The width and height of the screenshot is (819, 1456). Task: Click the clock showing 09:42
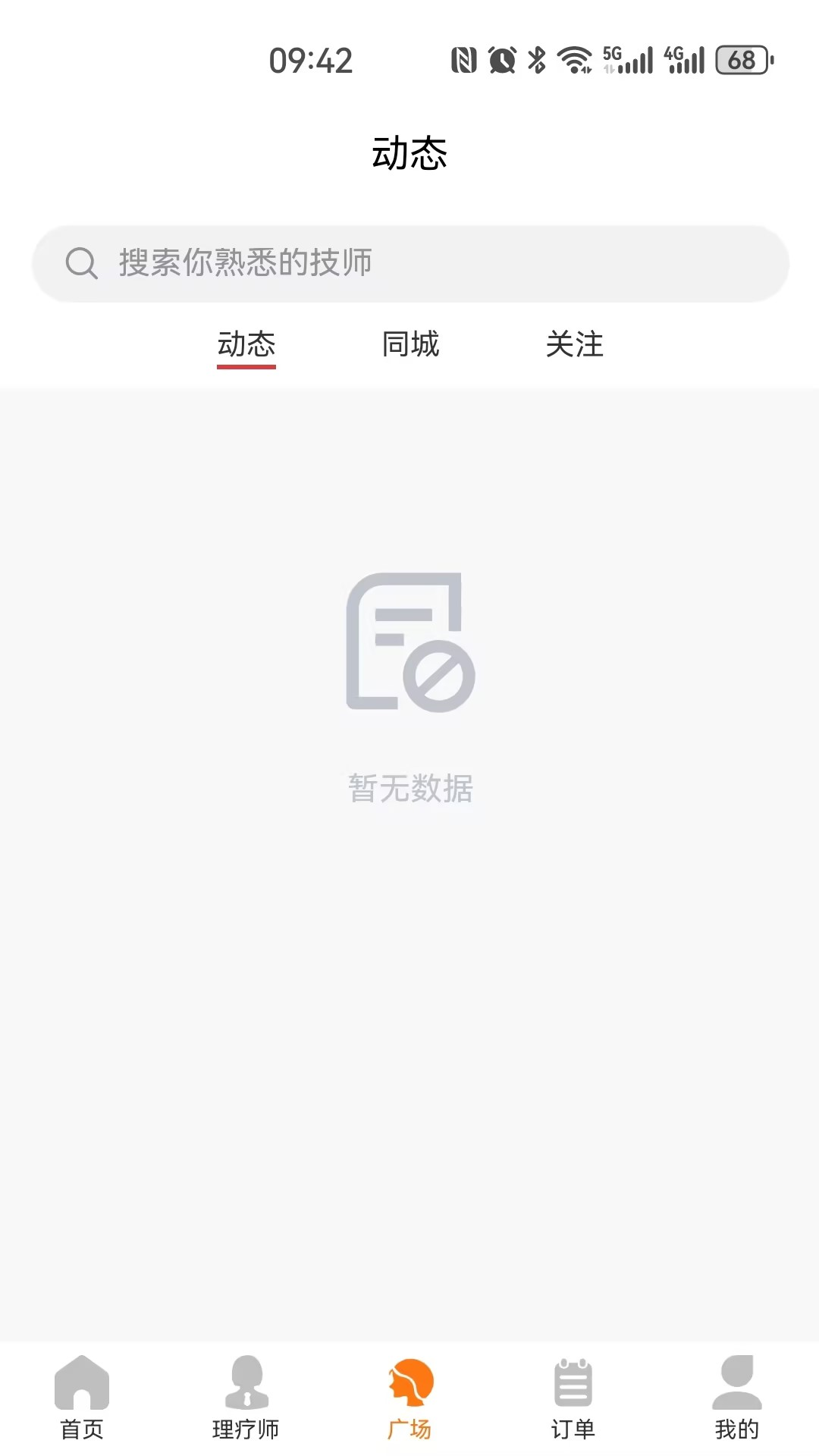[x=310, y=61]
